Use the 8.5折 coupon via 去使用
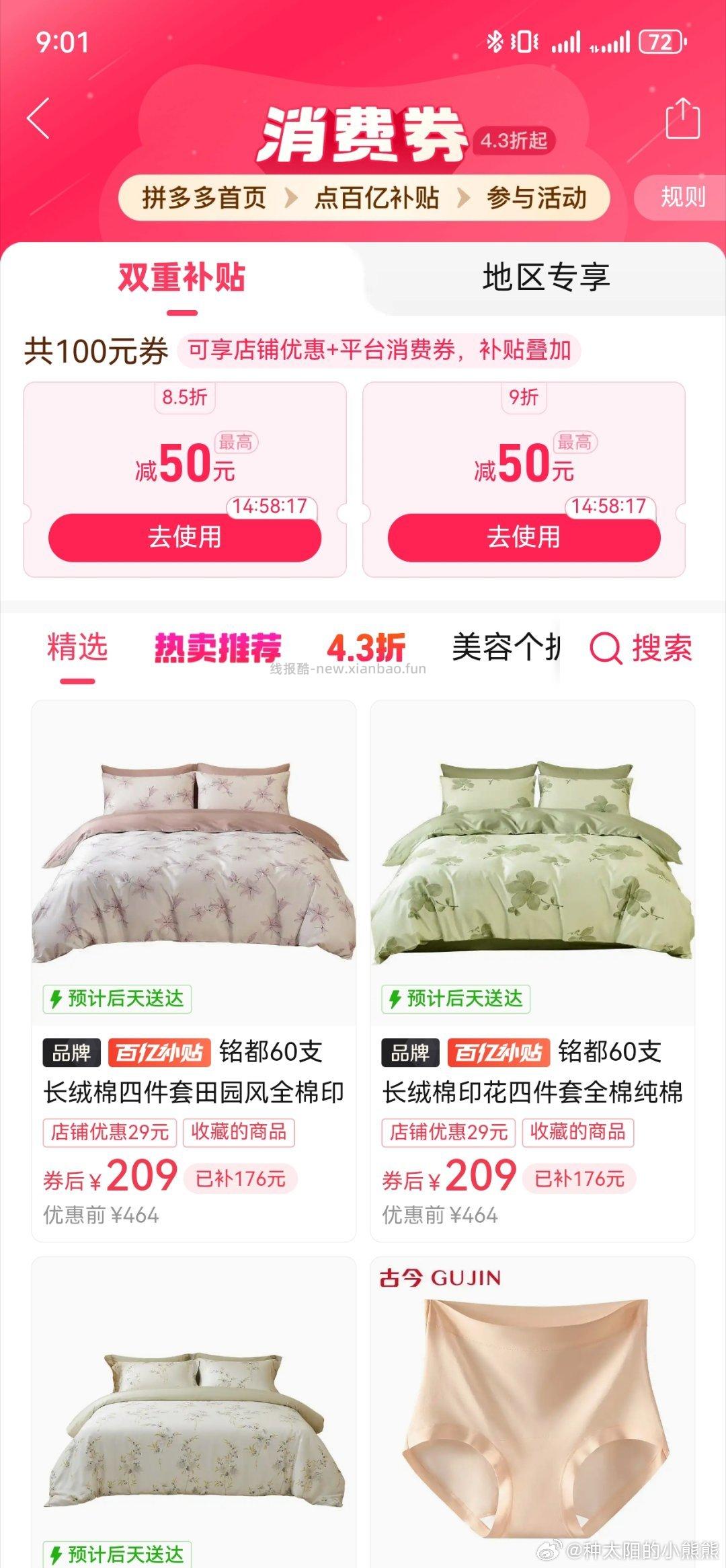 click(185, 537)
